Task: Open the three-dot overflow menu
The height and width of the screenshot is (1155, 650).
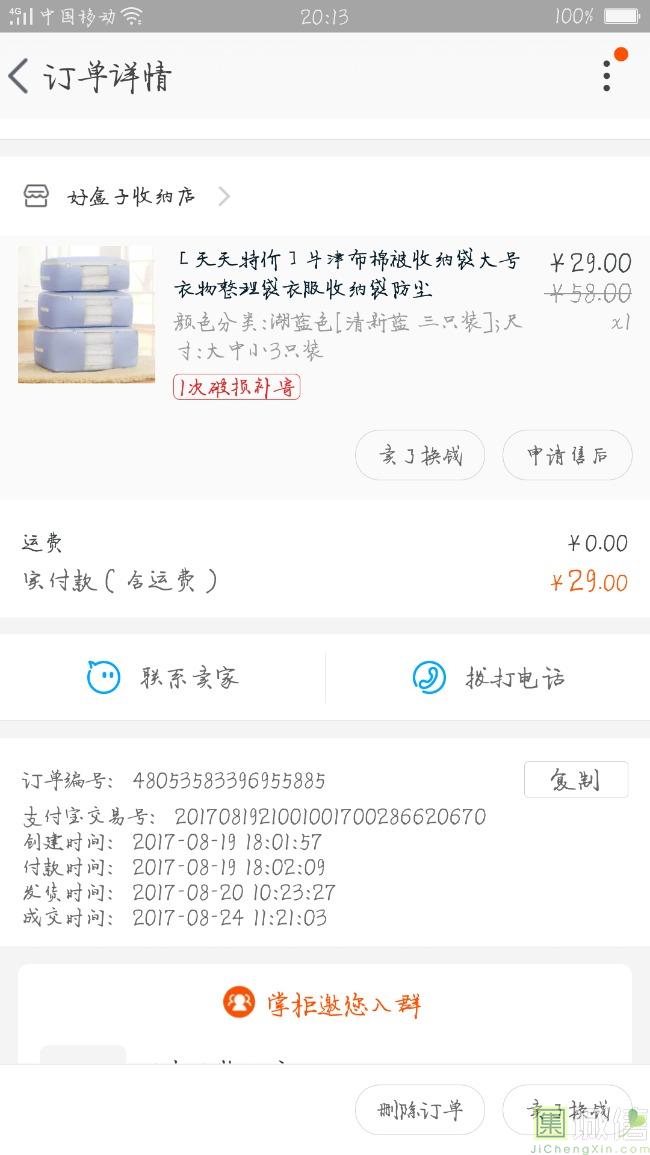Action: tap(607, 76)
